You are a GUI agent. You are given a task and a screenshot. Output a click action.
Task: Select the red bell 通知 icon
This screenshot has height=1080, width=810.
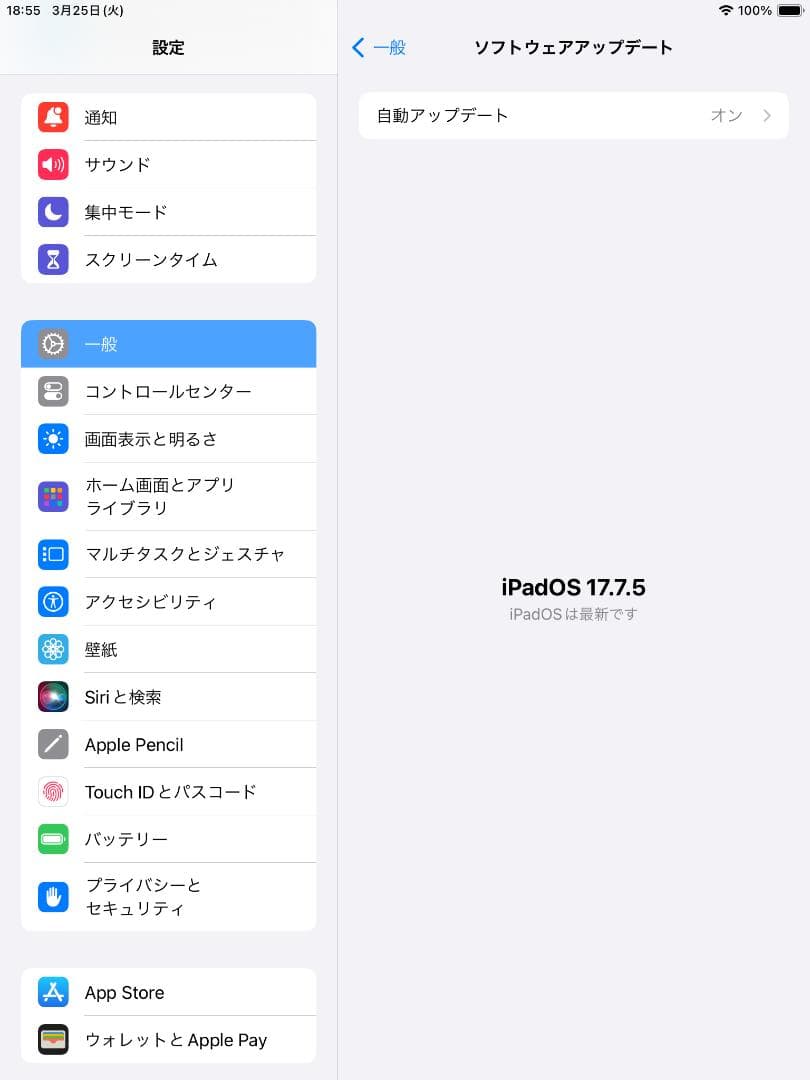tap(53, 116)
